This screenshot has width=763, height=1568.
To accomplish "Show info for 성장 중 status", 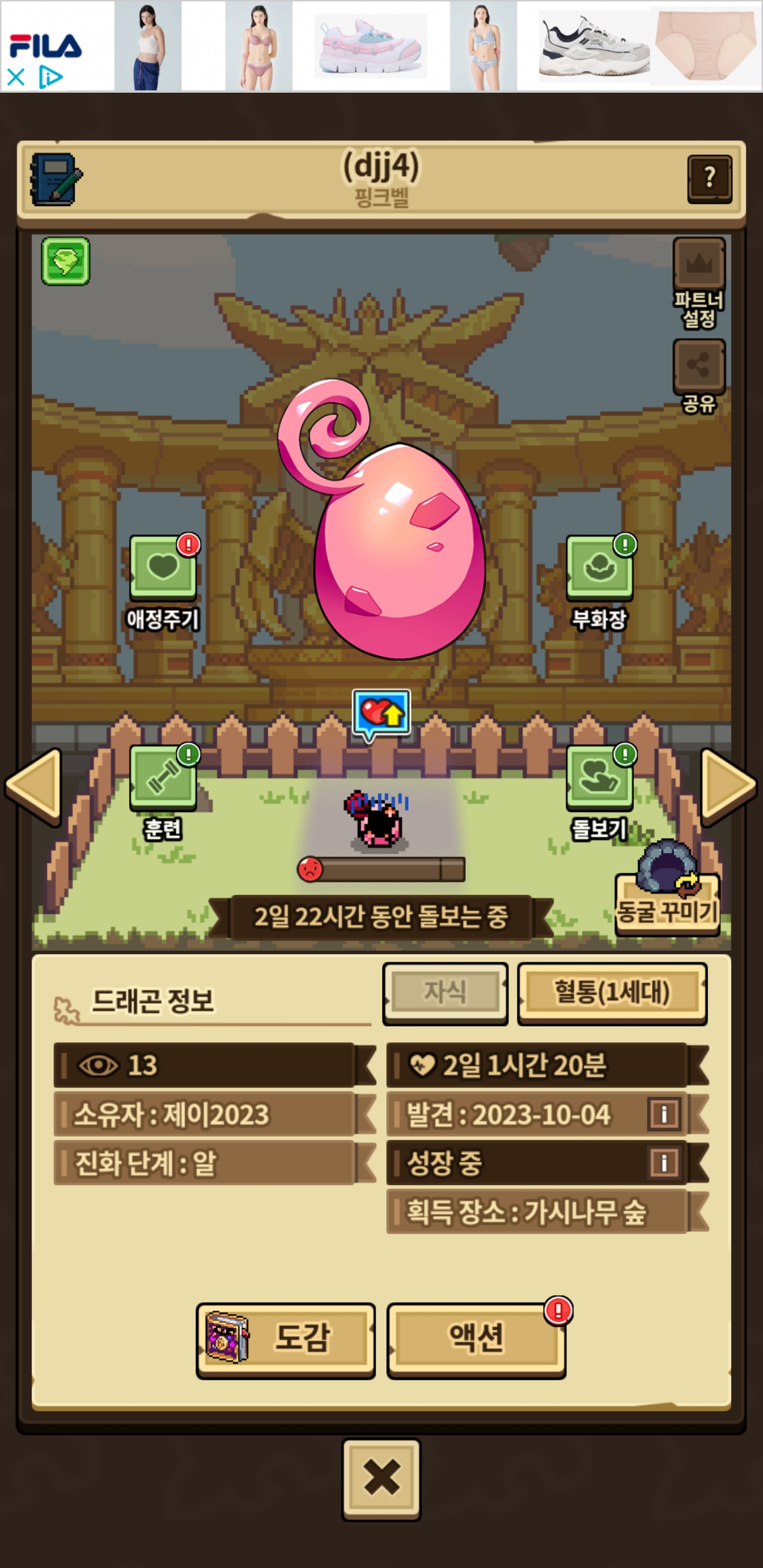I will pos(664,1163).
